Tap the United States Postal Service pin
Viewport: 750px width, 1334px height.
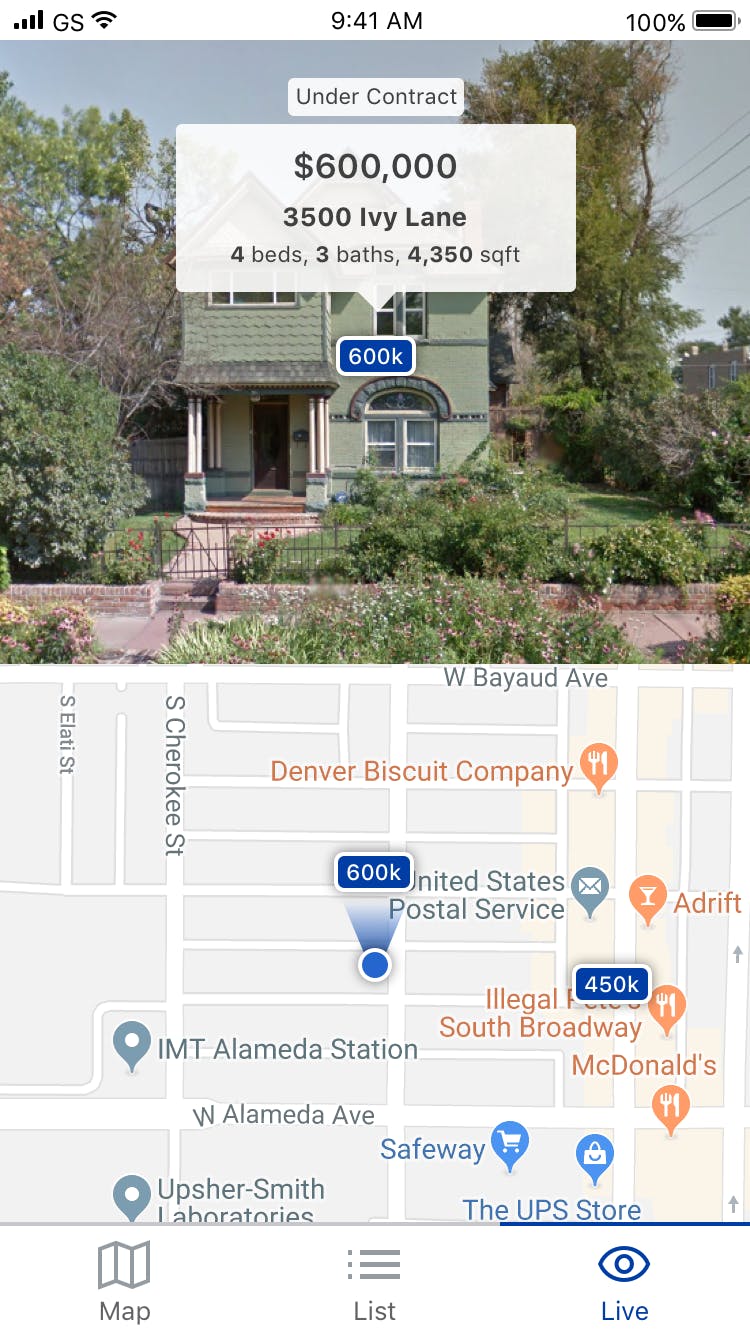coord(590,889)
